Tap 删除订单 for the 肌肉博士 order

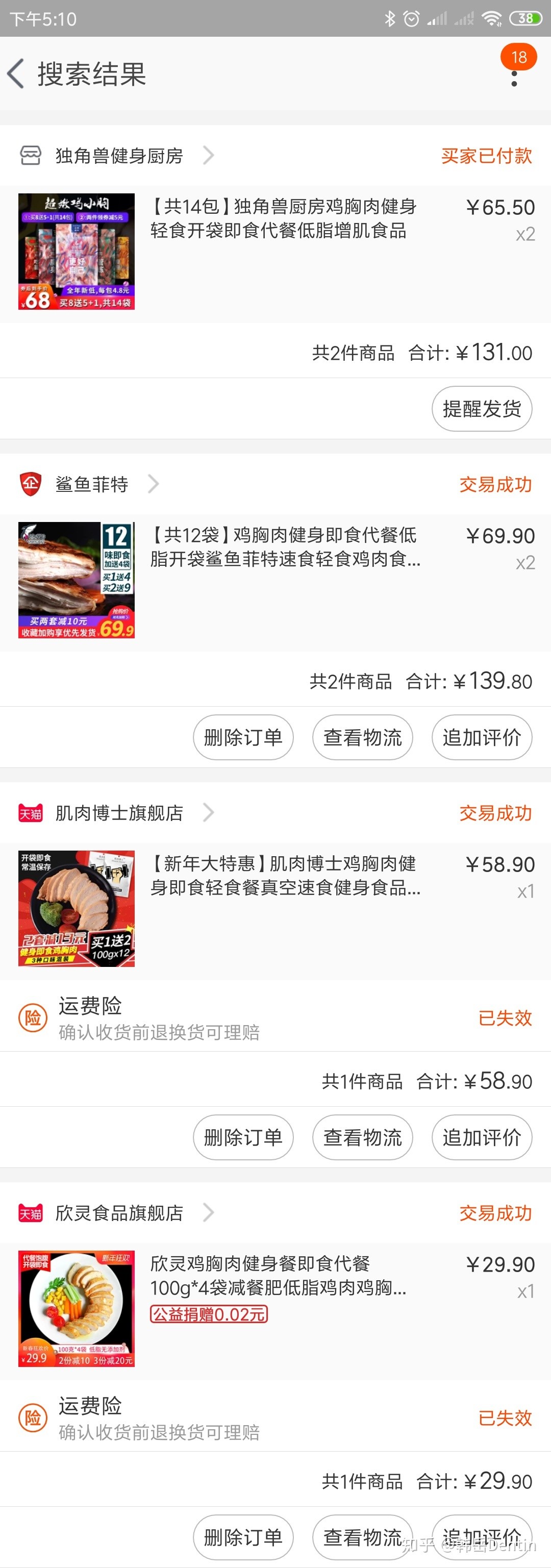[x=243, y=1137]
